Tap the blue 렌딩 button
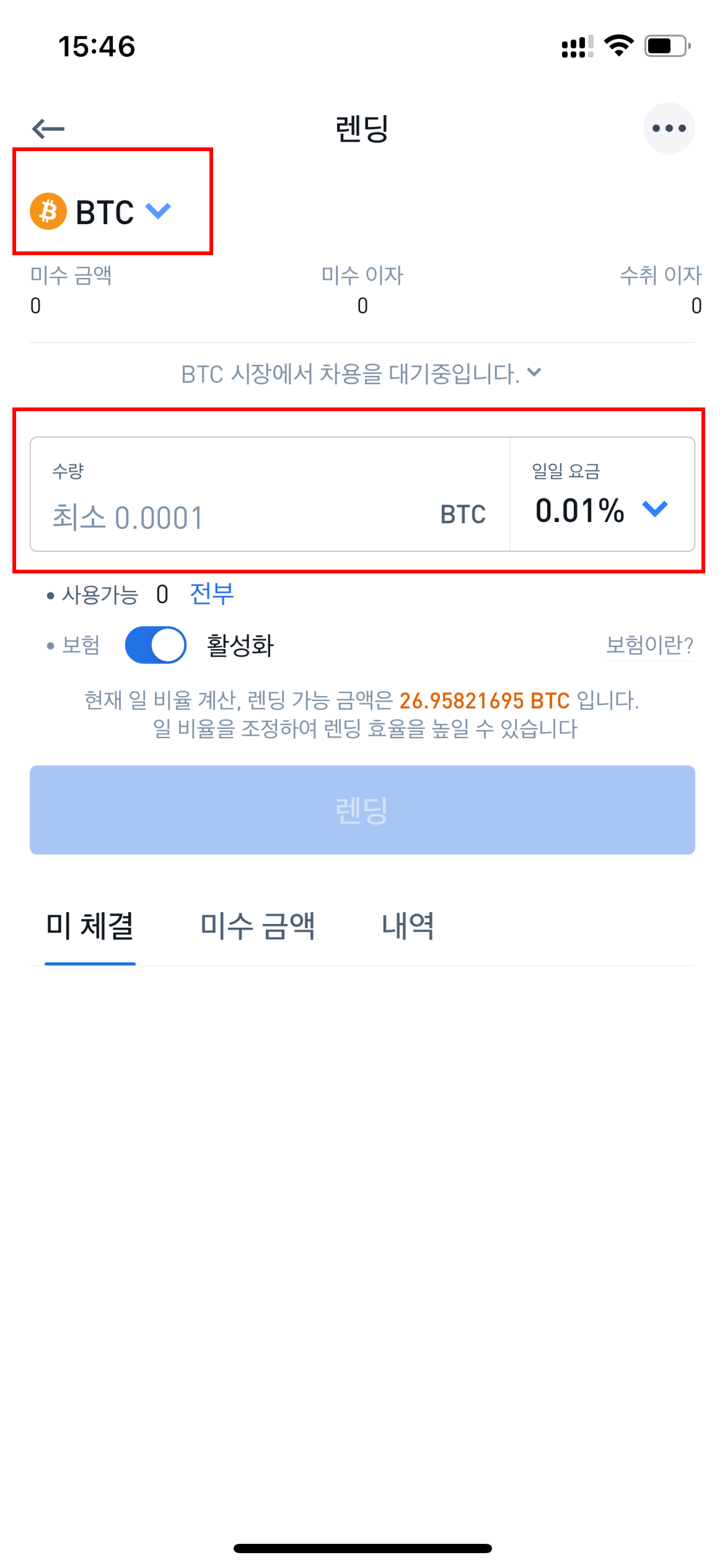 point(362,810)
